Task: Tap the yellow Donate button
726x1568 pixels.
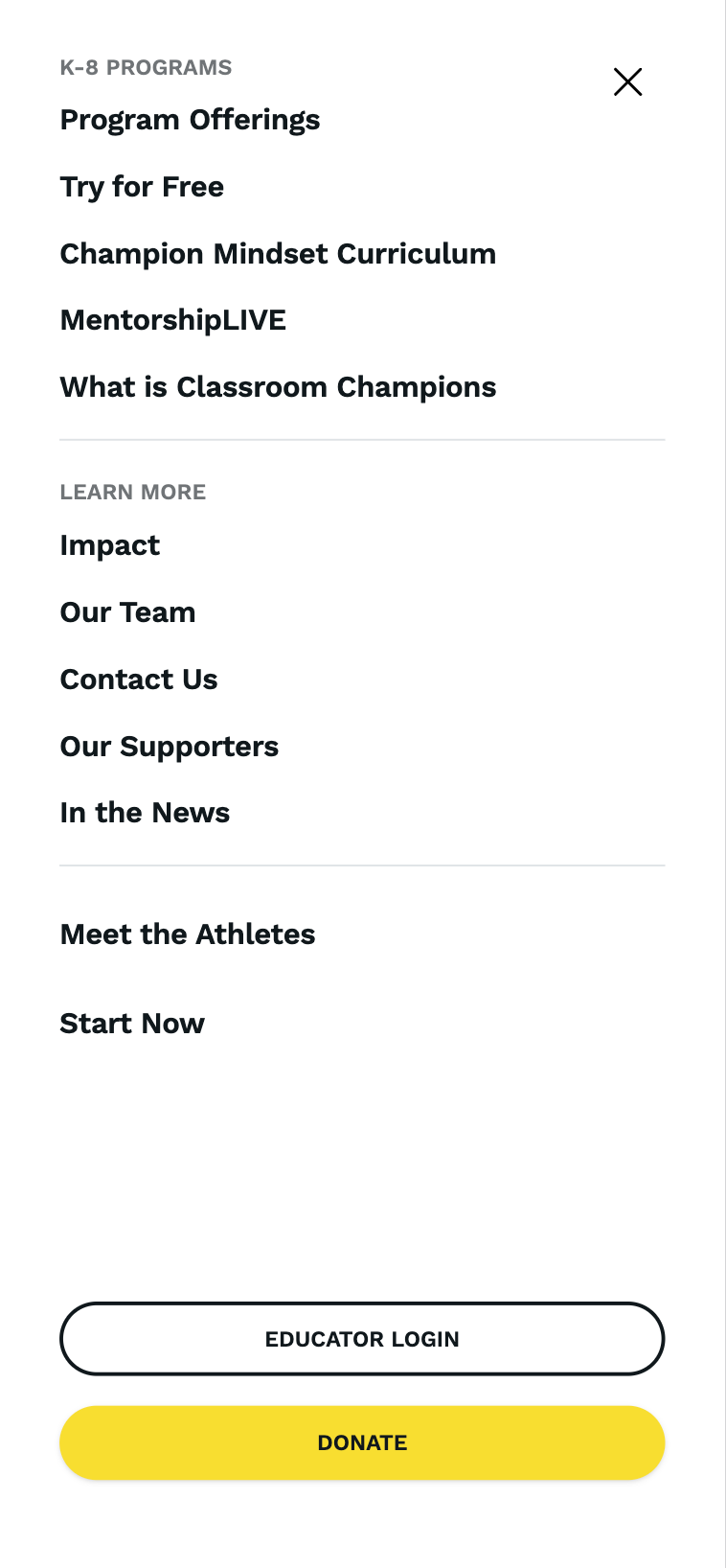Action: 362,1442
